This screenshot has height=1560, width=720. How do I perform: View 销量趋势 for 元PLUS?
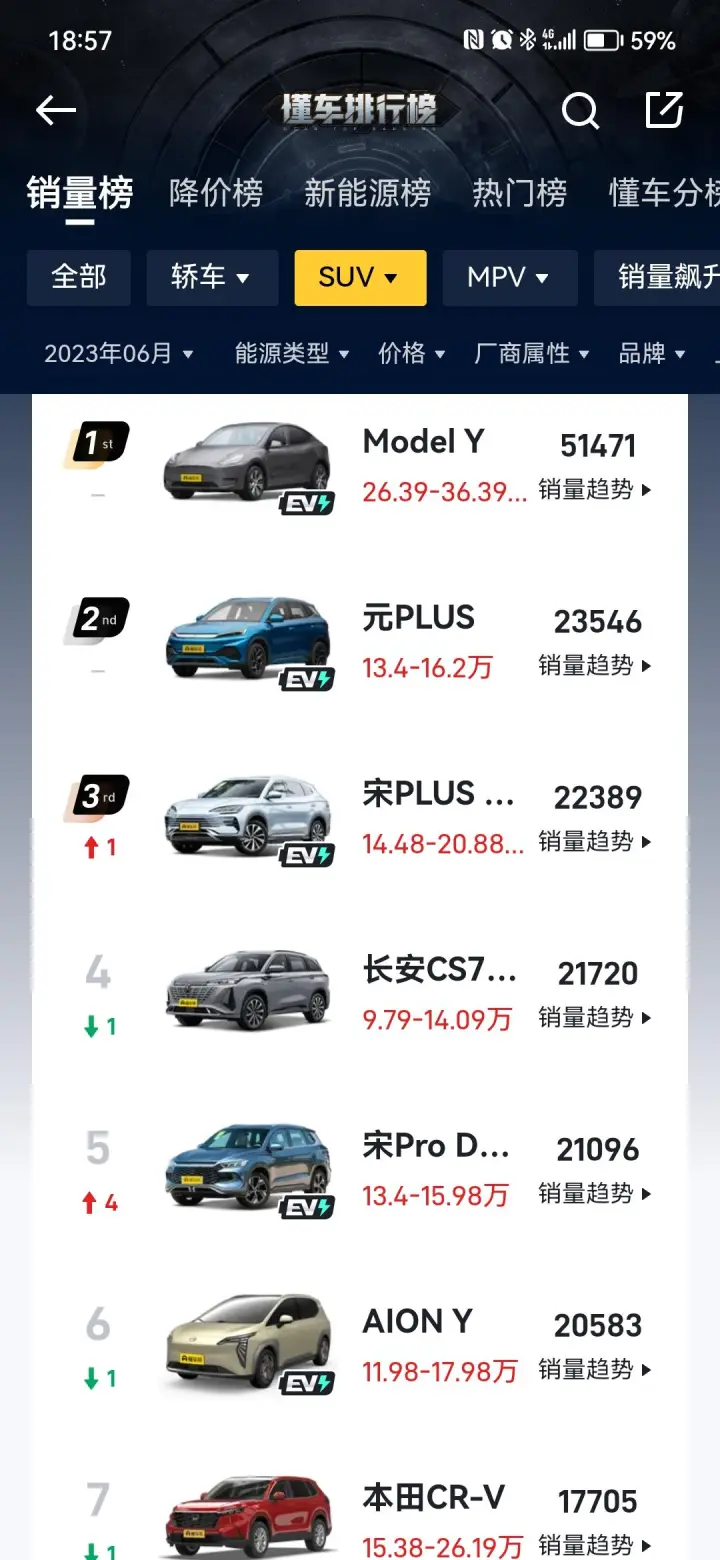click(595, 666)
